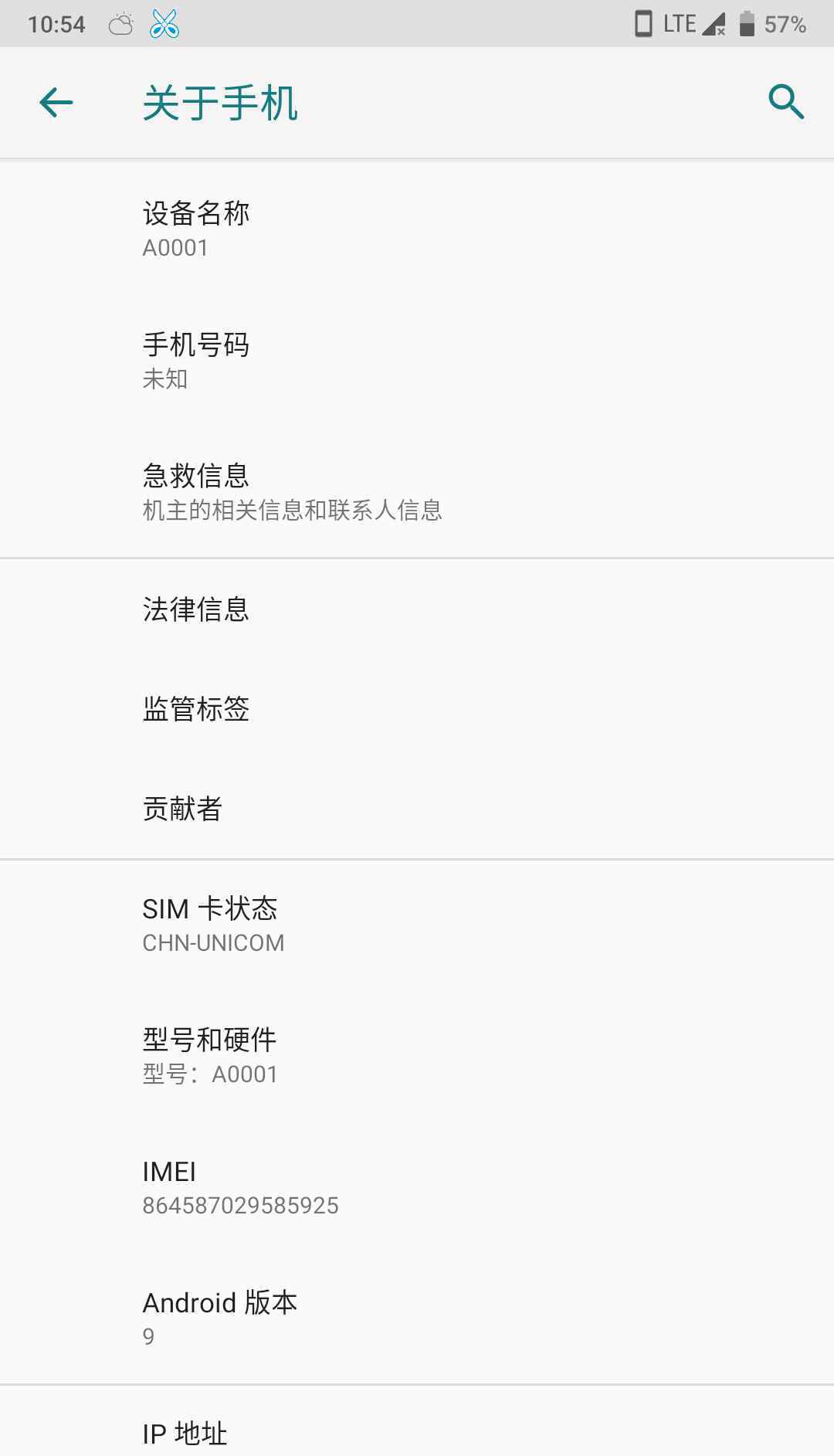Open the 手机号码 row

[x=417, y=361]
